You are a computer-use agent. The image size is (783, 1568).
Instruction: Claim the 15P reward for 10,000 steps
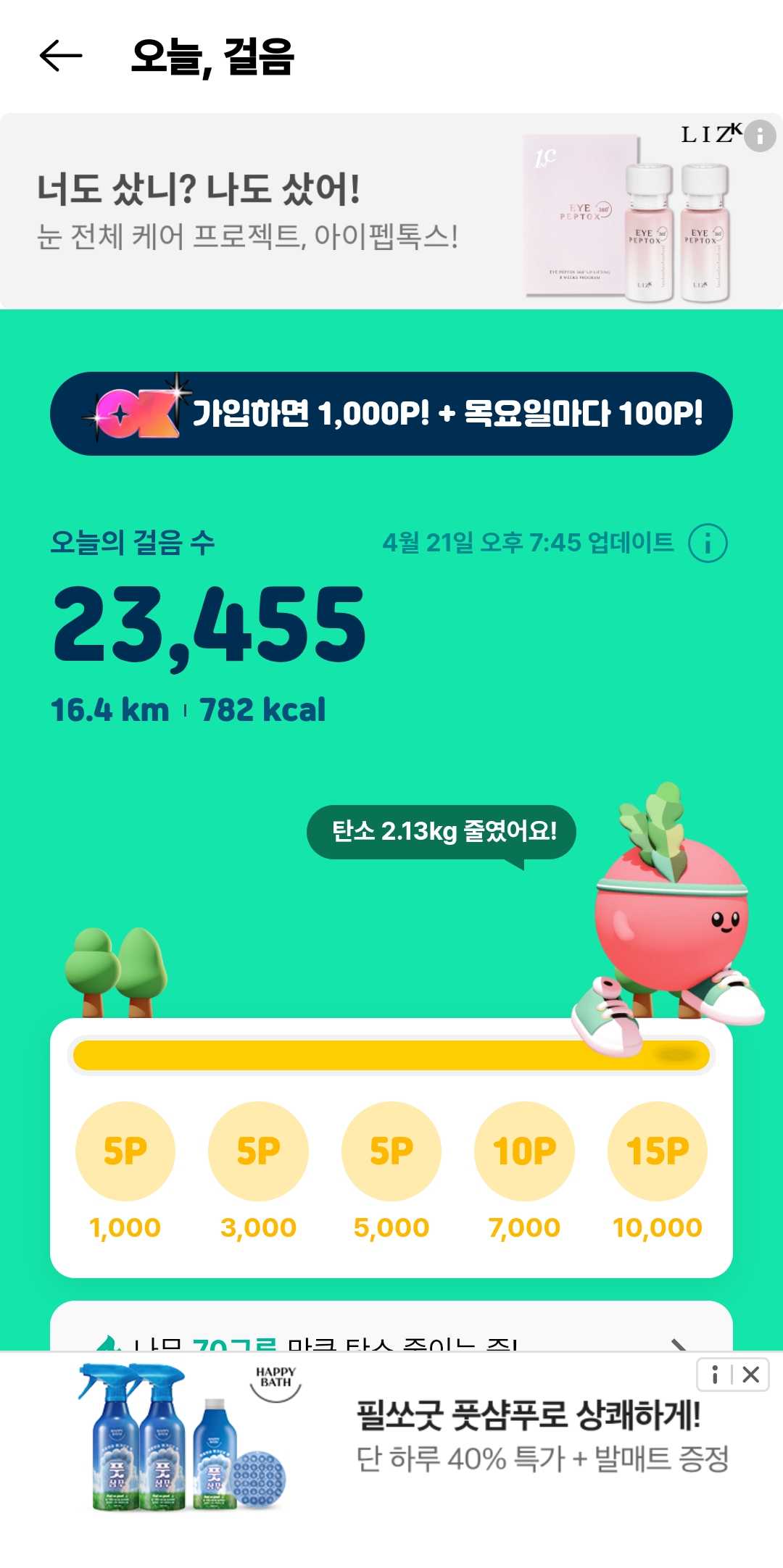pyautogui.click(x=658, y=1151)
